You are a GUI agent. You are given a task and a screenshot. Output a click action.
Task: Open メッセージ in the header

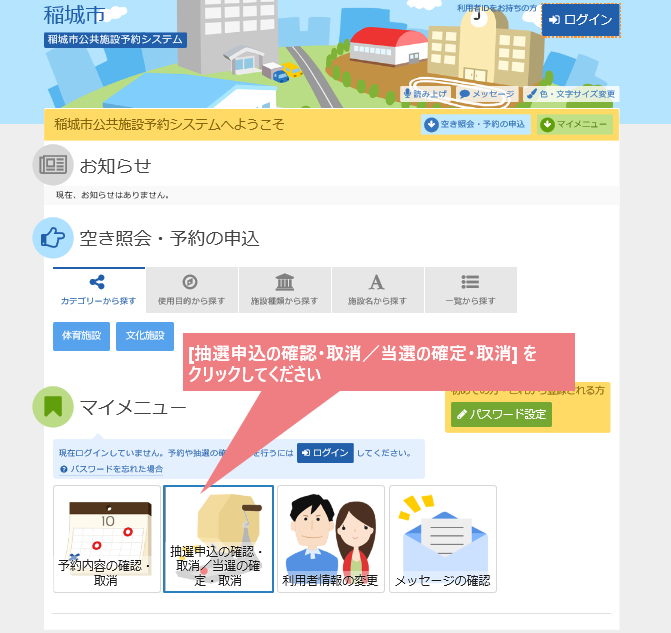click(486, 93)
